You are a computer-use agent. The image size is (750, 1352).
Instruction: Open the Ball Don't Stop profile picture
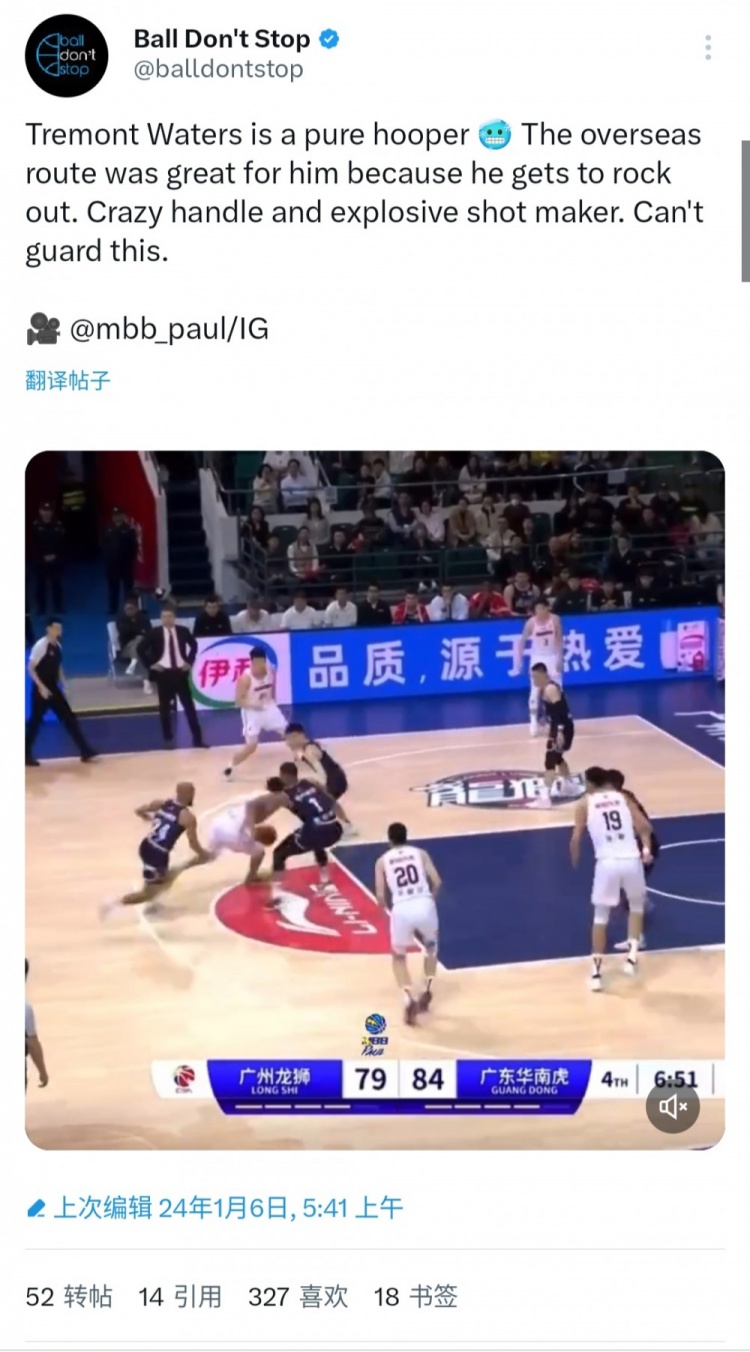pos(66,55)
